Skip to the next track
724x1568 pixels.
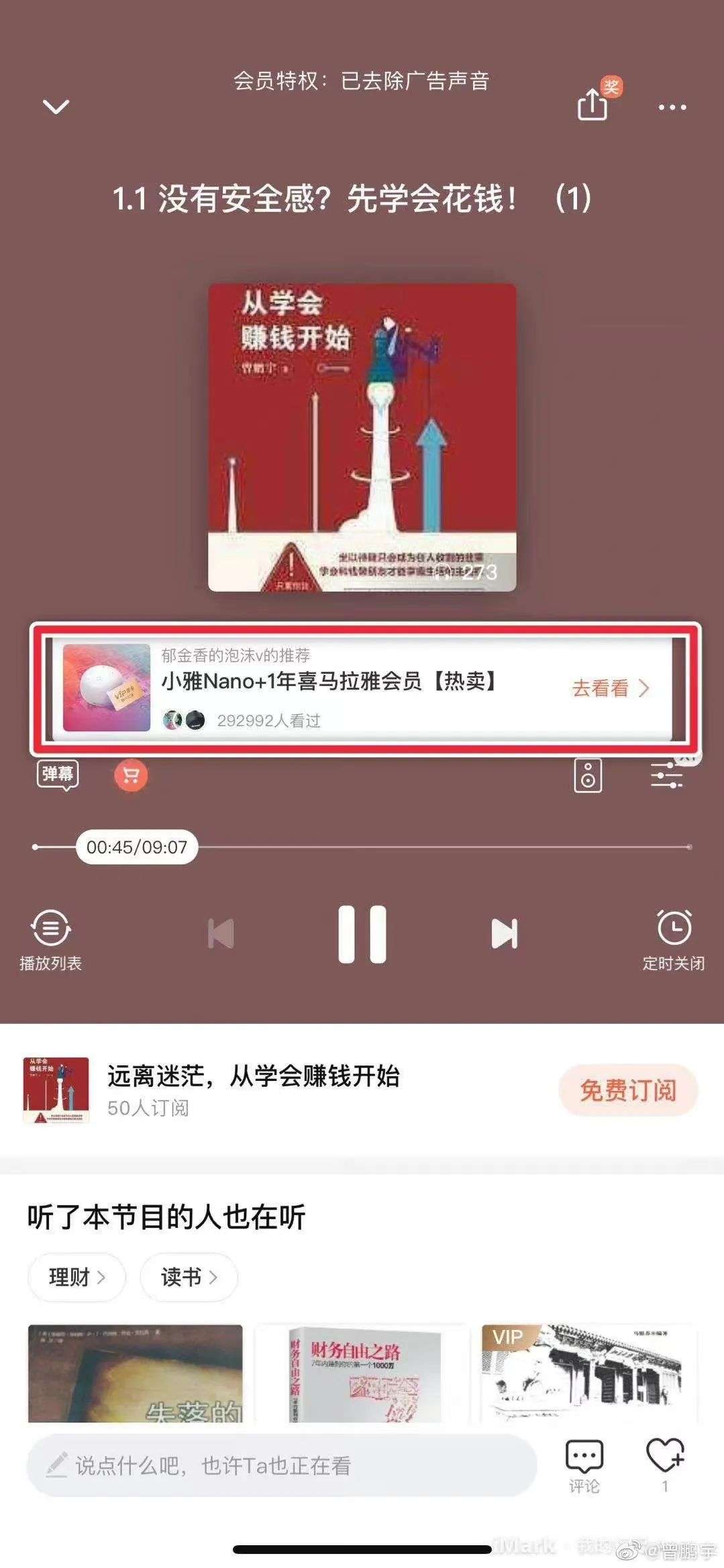(x=505, y=933)
